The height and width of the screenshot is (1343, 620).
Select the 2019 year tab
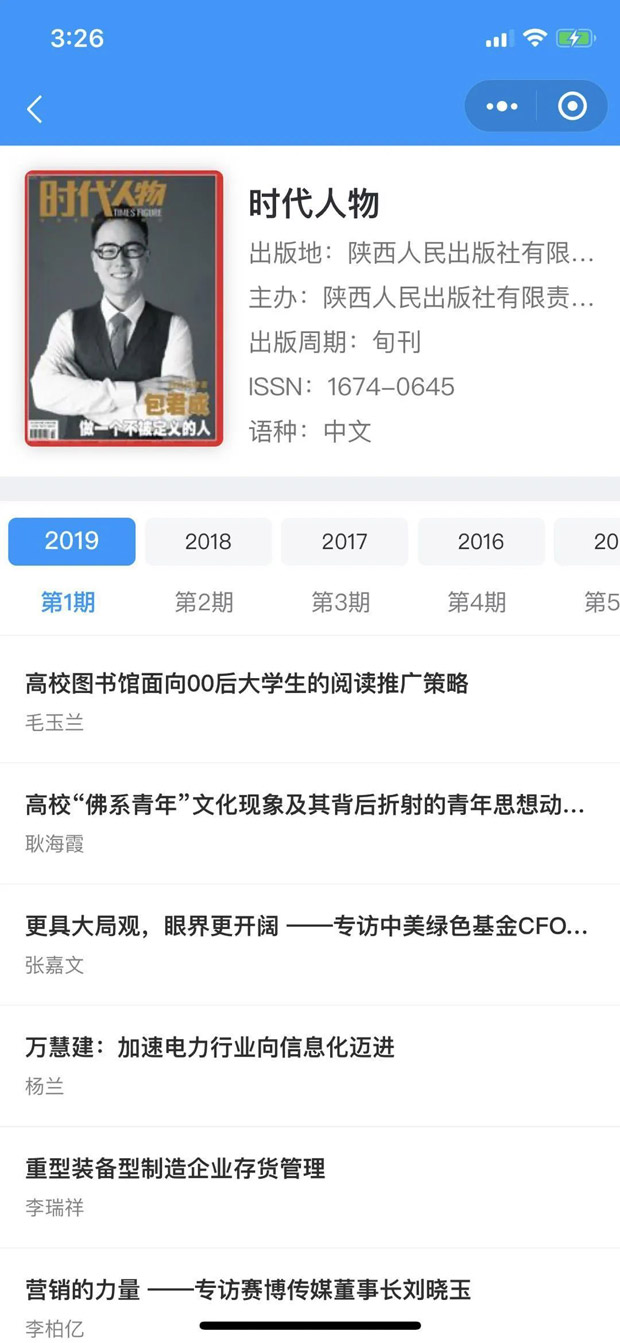click(72, 542)
